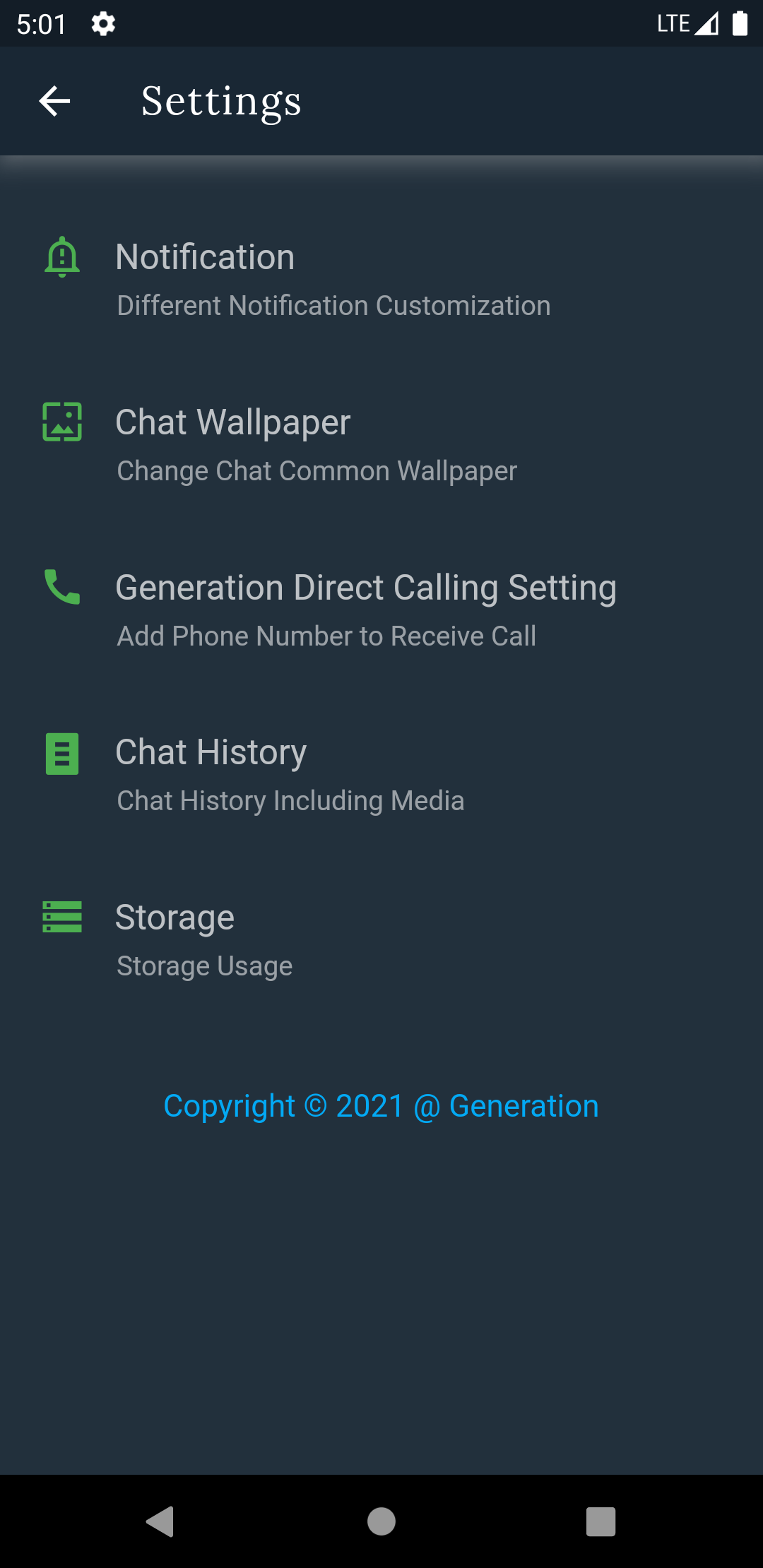The height and width of the screenshot is (1568, 763).
Task: Open recent apps from navigation bar
Action: click(x=601, y=1521)
